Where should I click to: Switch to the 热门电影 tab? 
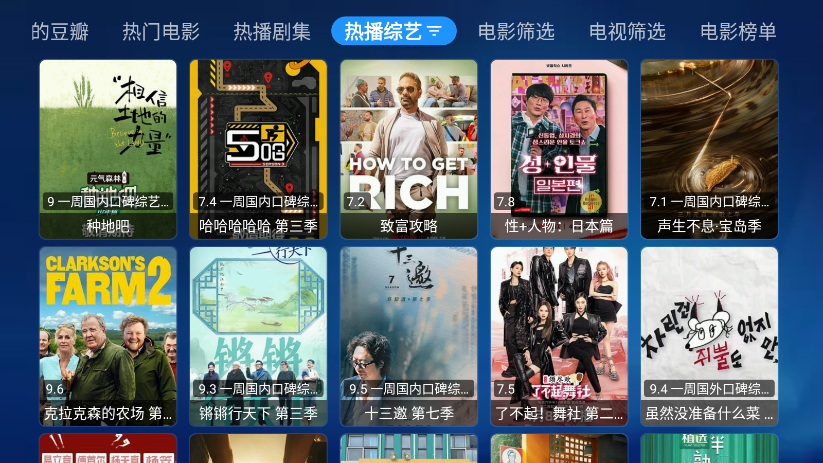(x=161, y=31)
